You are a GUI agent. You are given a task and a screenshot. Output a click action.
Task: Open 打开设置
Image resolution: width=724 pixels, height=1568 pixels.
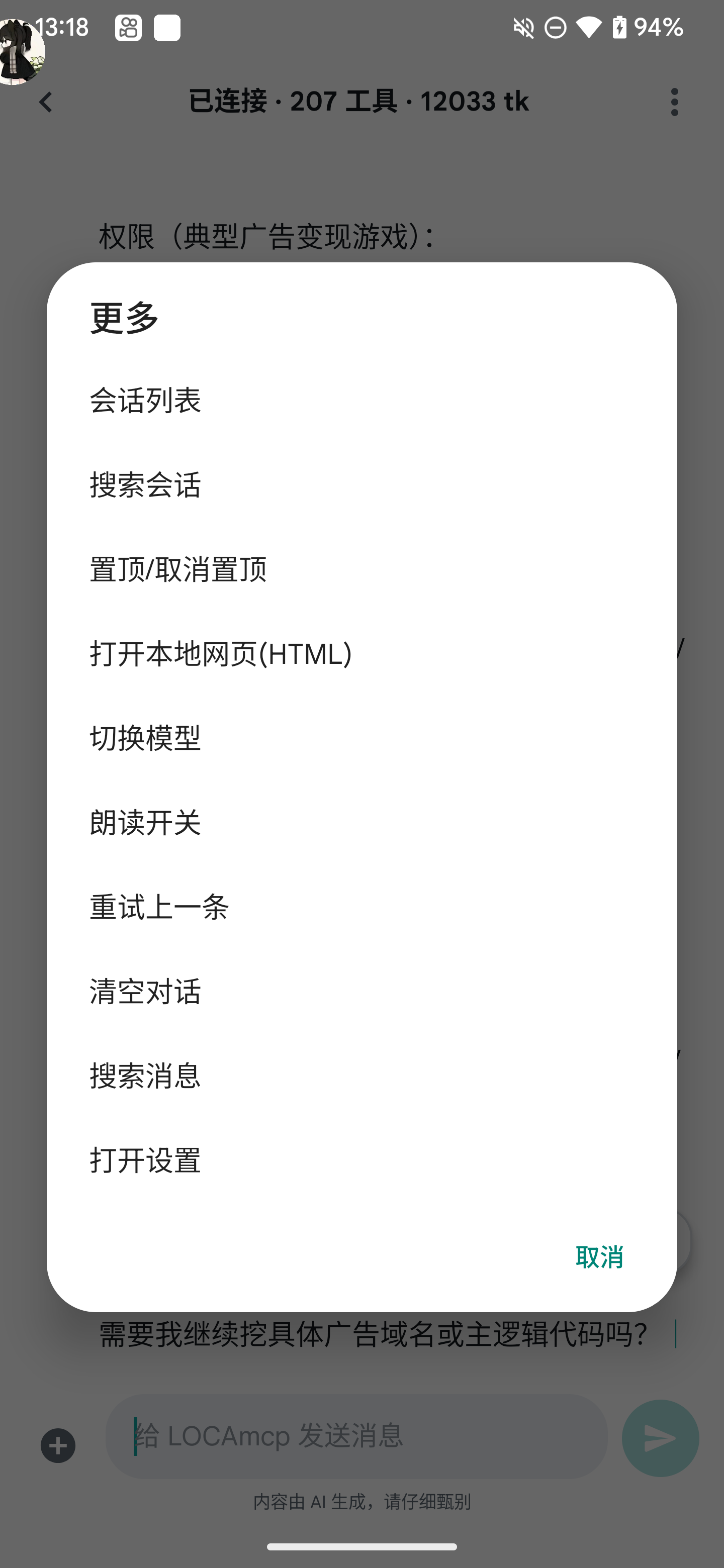coord(361,1160)
